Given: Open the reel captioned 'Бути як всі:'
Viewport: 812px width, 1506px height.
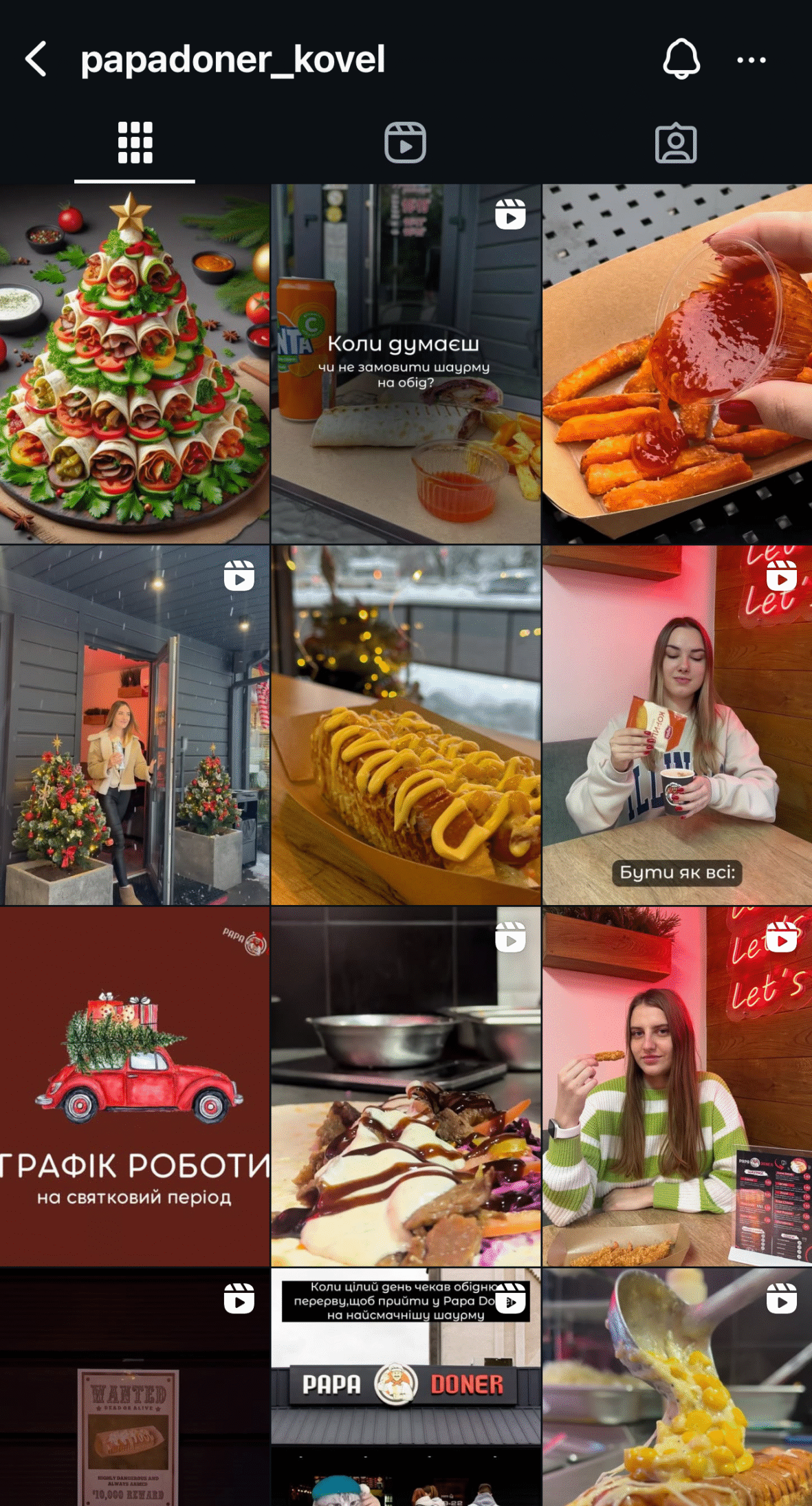Looking at the screenshot, I should [x=677, y=725].
